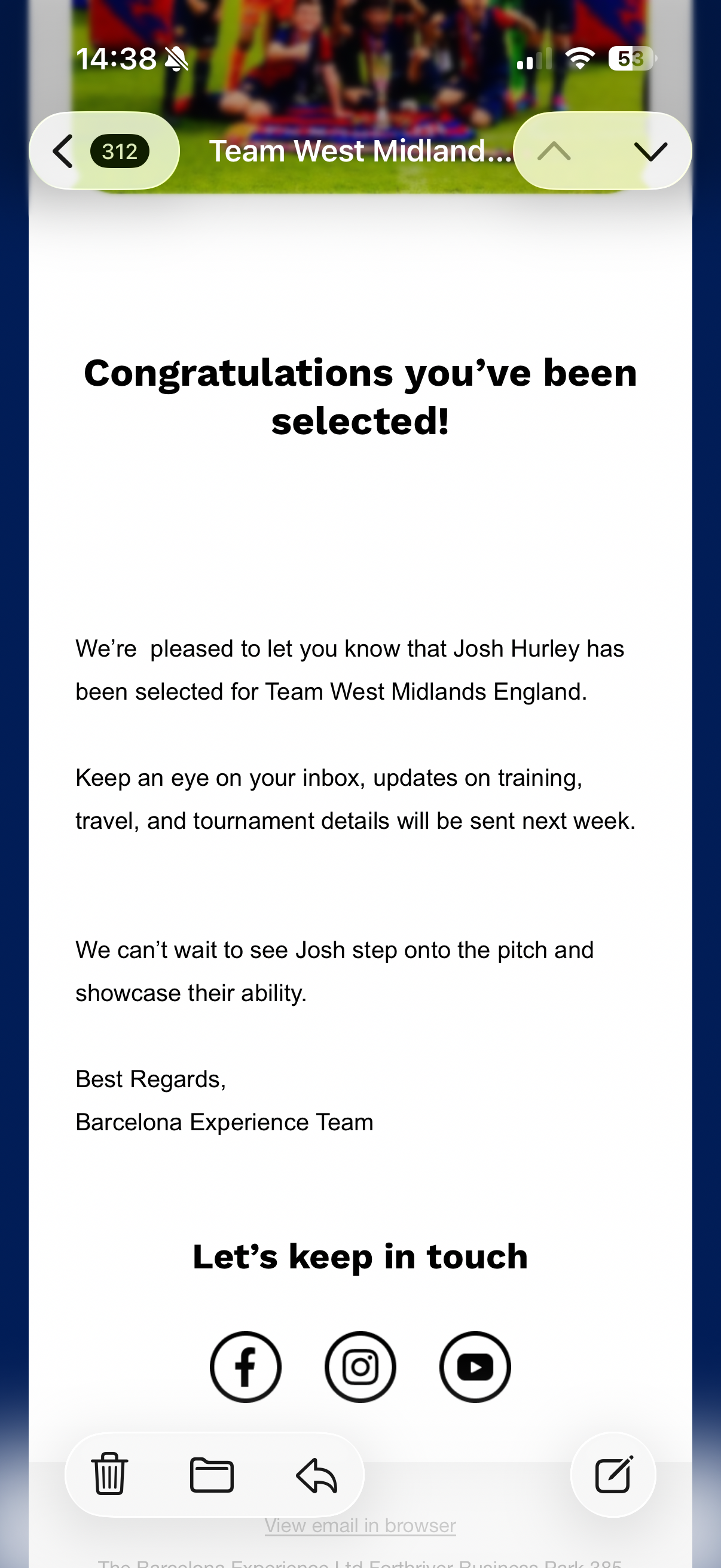Viewport: 721px width, 1568px height.
Task: Open the YouTube link
Action: click(x=475, y=1367)
